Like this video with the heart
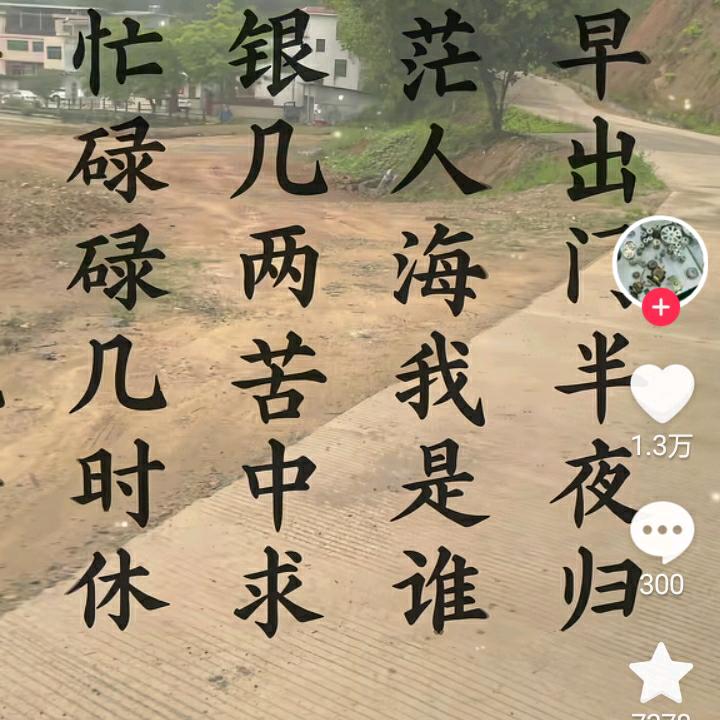The height and width of the screenshot is (720, 720). [x=662, y=392]
